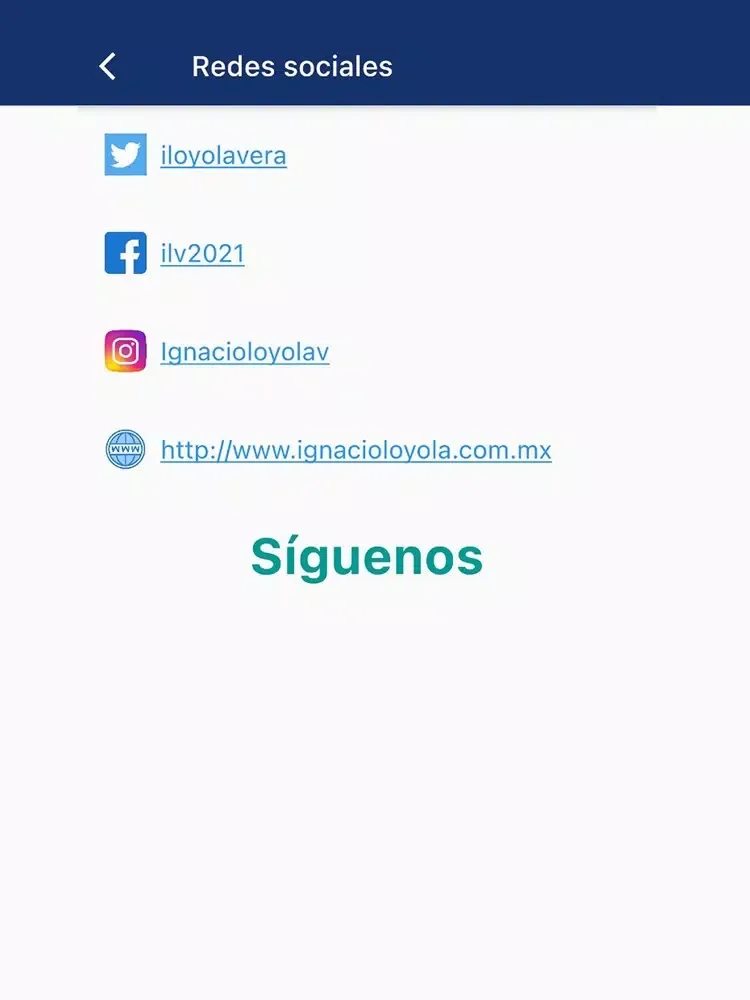Open the iloyolavera Twitter link
This screenshot has height=1000, width=750.
click(223, 156)
